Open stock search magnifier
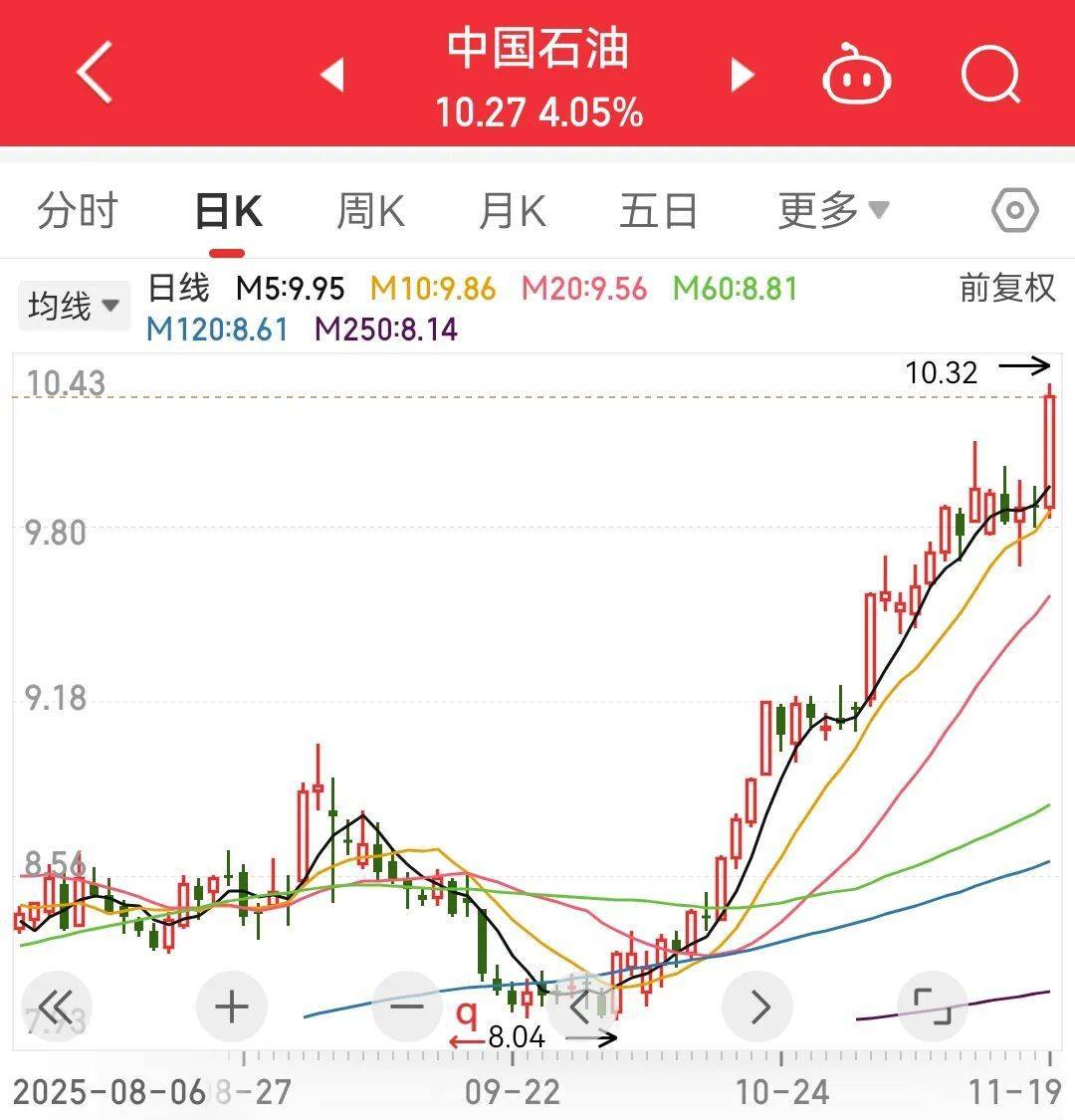 (991, 75)
